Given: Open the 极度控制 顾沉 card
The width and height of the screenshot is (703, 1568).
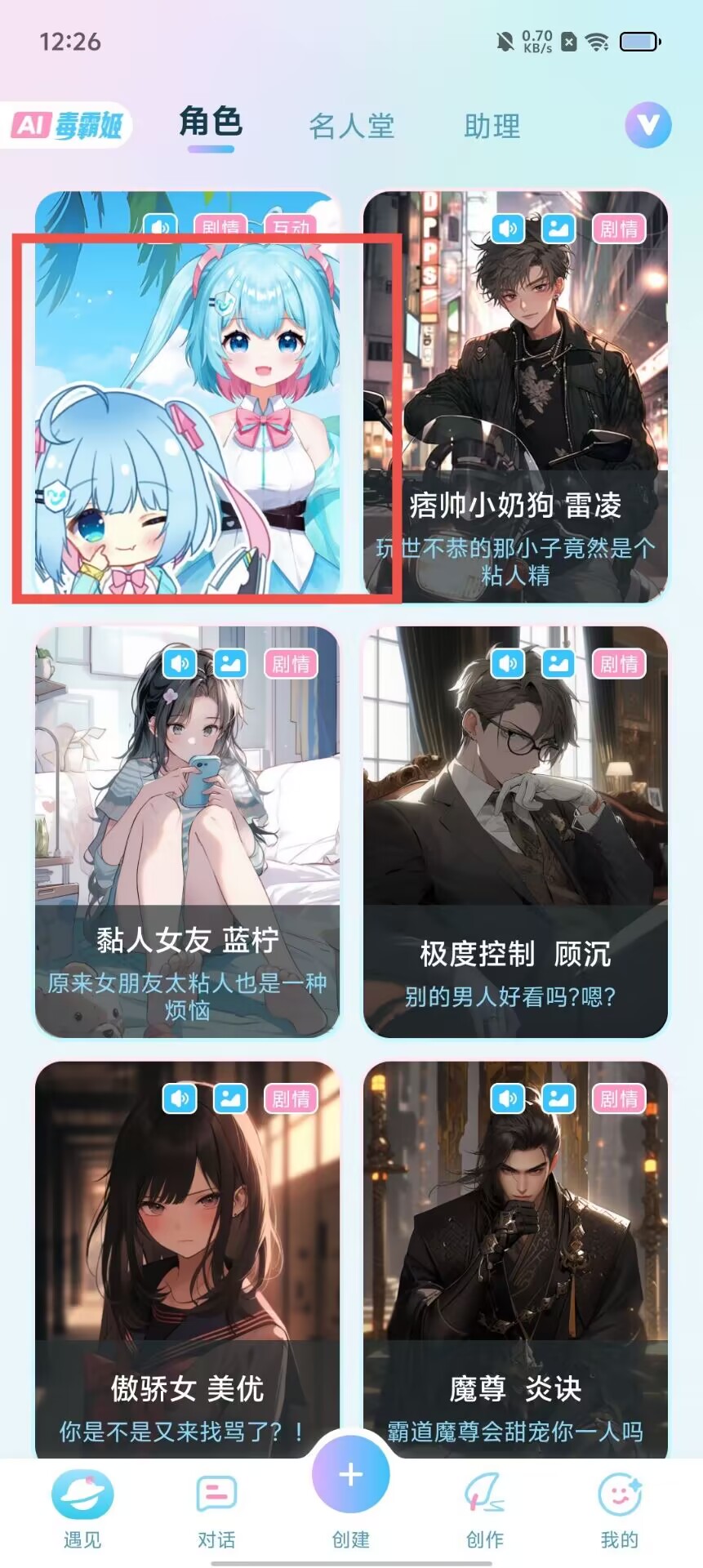Looking at the screenshot, I should click(515, 831).
